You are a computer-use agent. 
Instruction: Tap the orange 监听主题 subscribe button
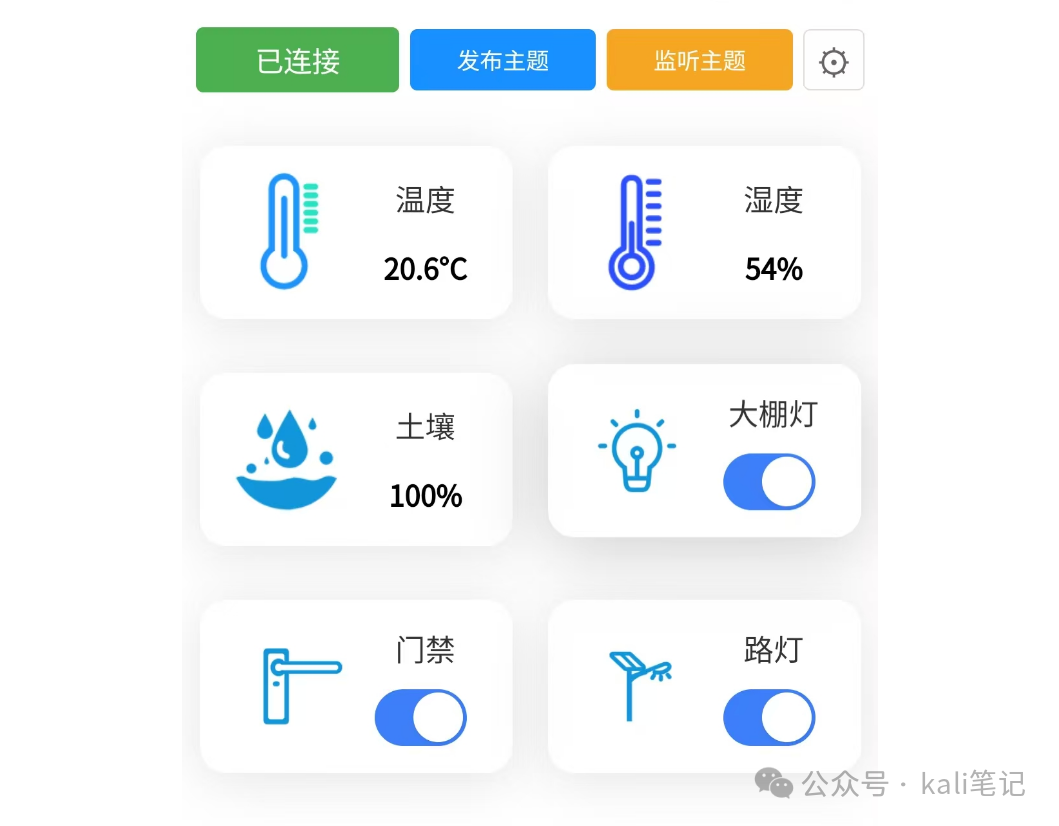[x=699, y=60]
